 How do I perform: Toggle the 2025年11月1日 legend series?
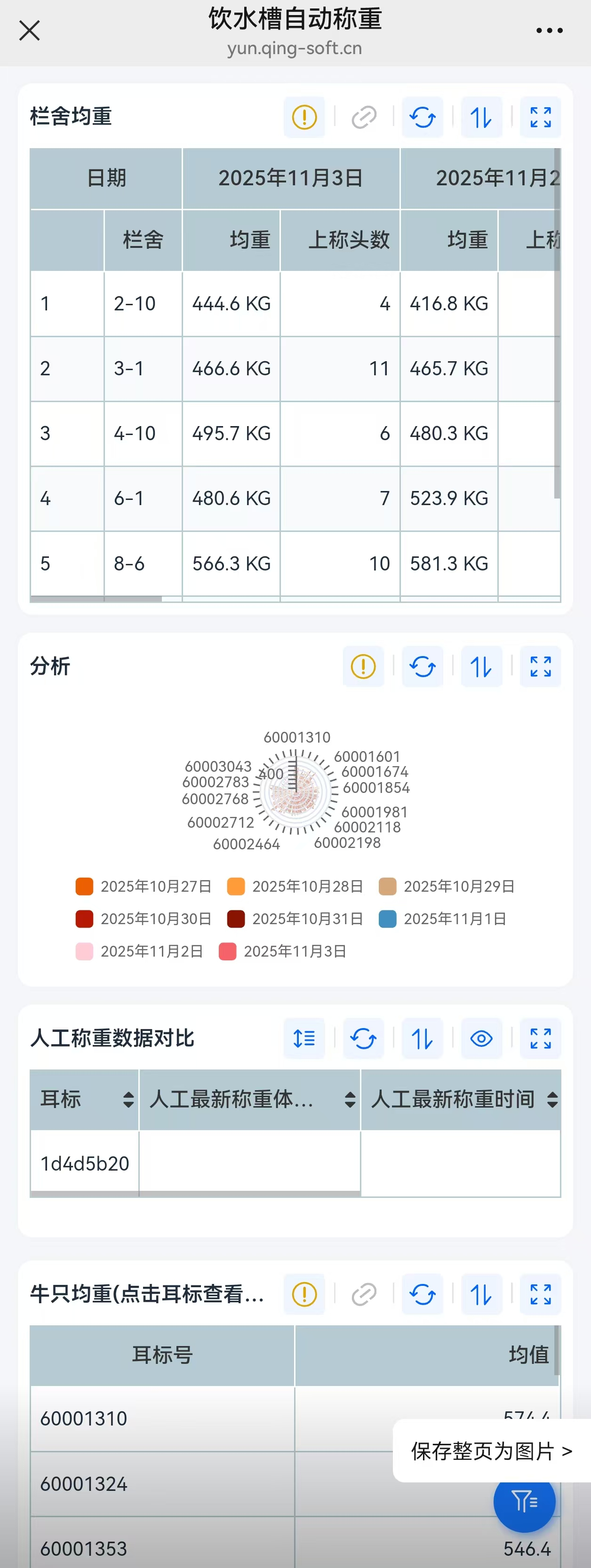point(443,919)
